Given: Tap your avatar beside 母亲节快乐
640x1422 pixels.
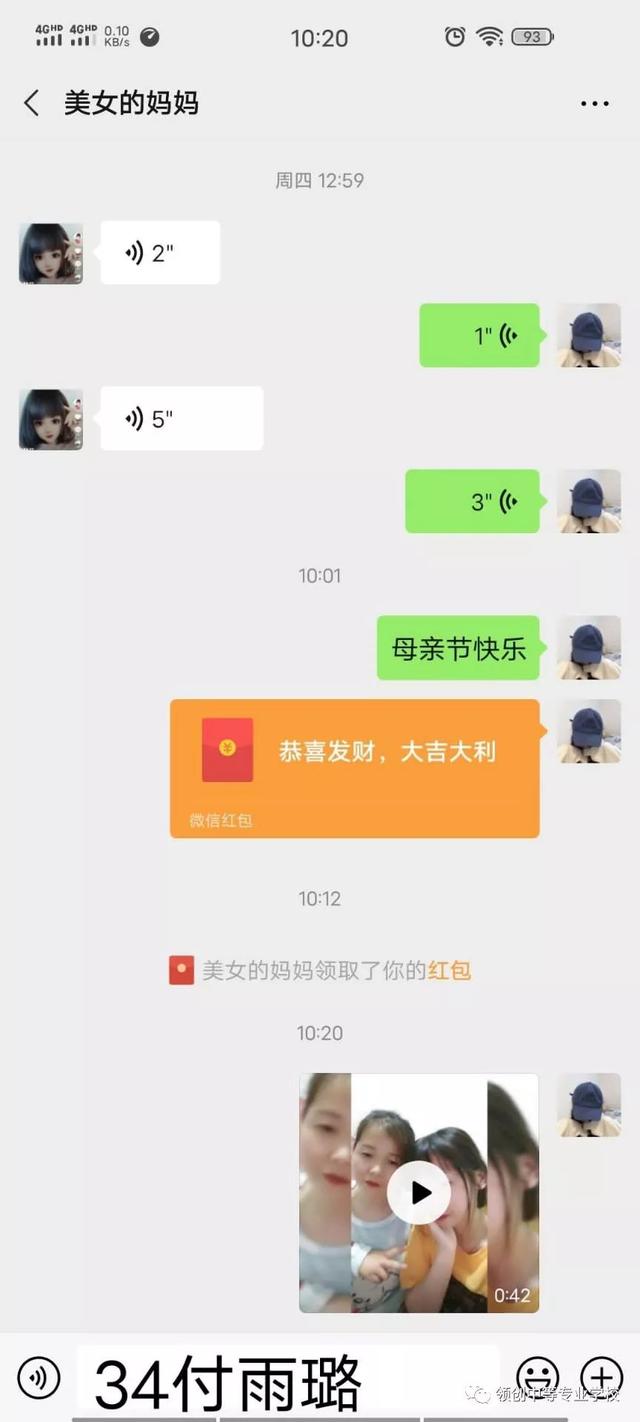Looking at the screenshot, I should tap(588, 648).
